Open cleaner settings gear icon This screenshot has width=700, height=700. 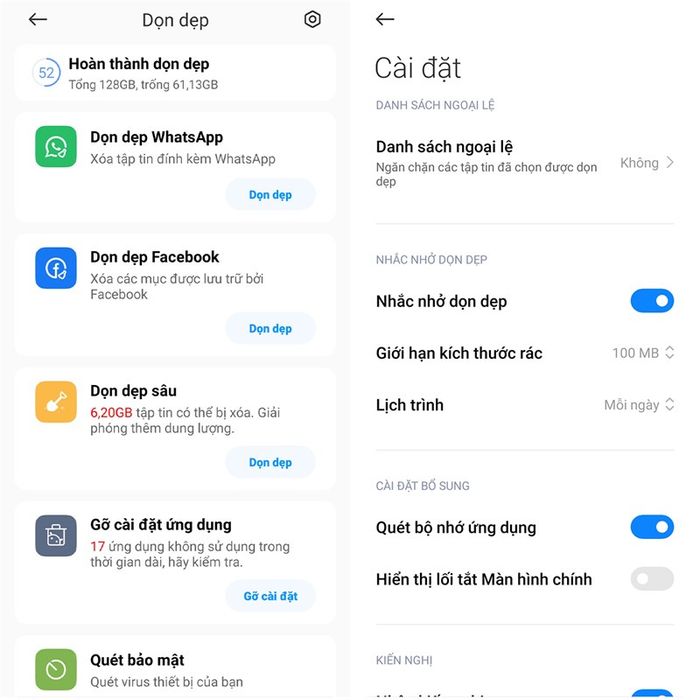(313, 20)
